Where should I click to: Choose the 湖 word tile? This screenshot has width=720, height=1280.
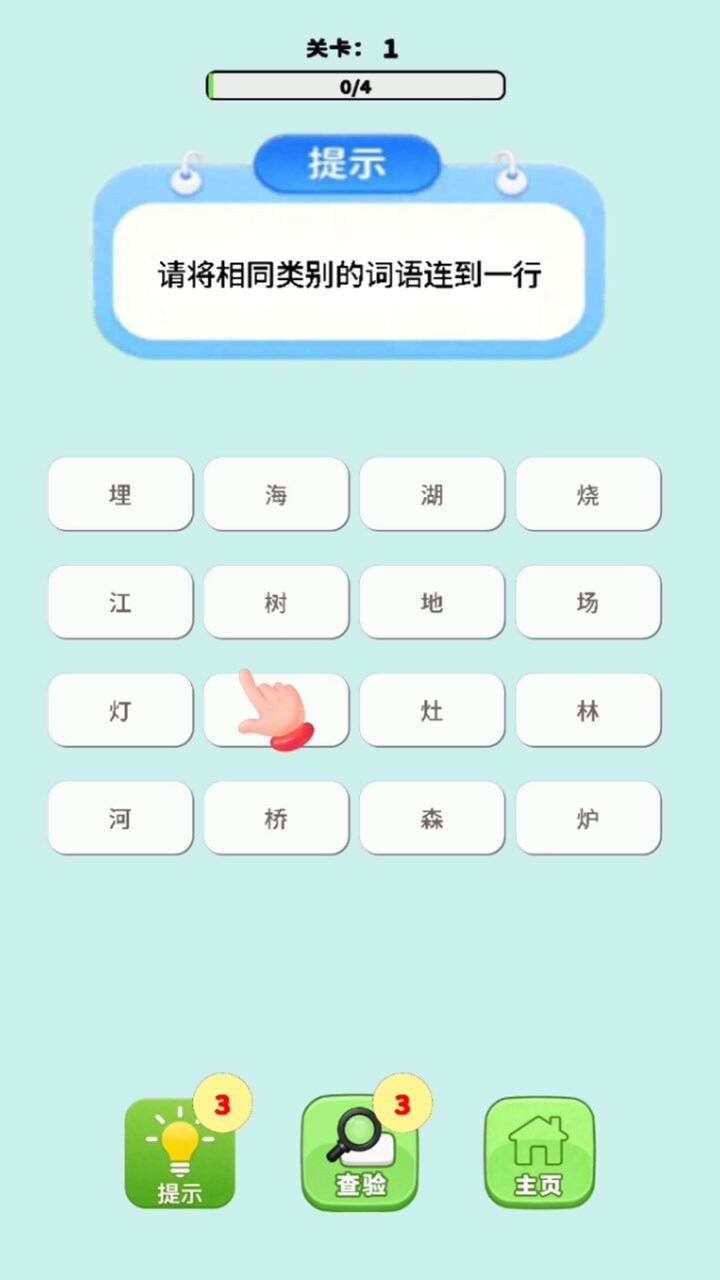(432, 494)
